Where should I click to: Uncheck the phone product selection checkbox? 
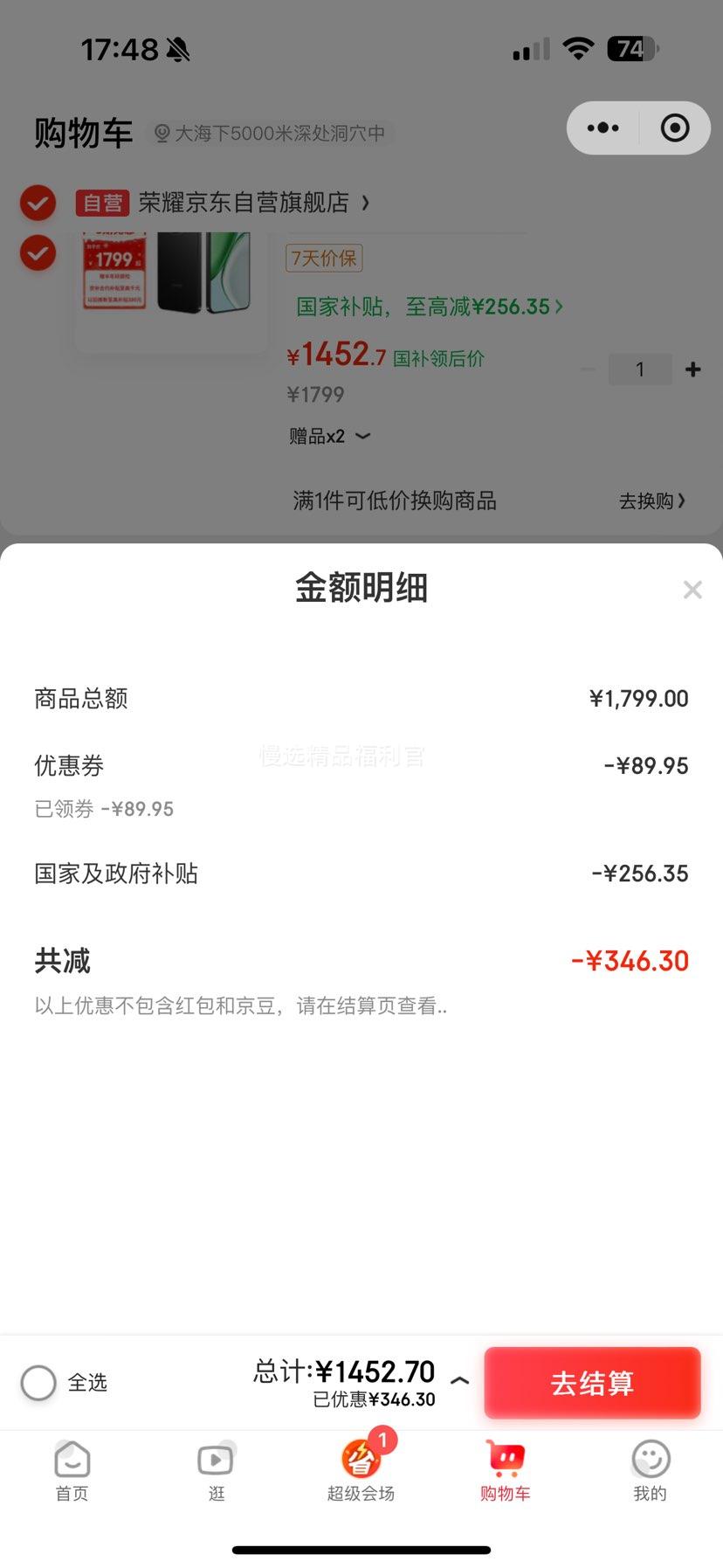click(38, 253)
